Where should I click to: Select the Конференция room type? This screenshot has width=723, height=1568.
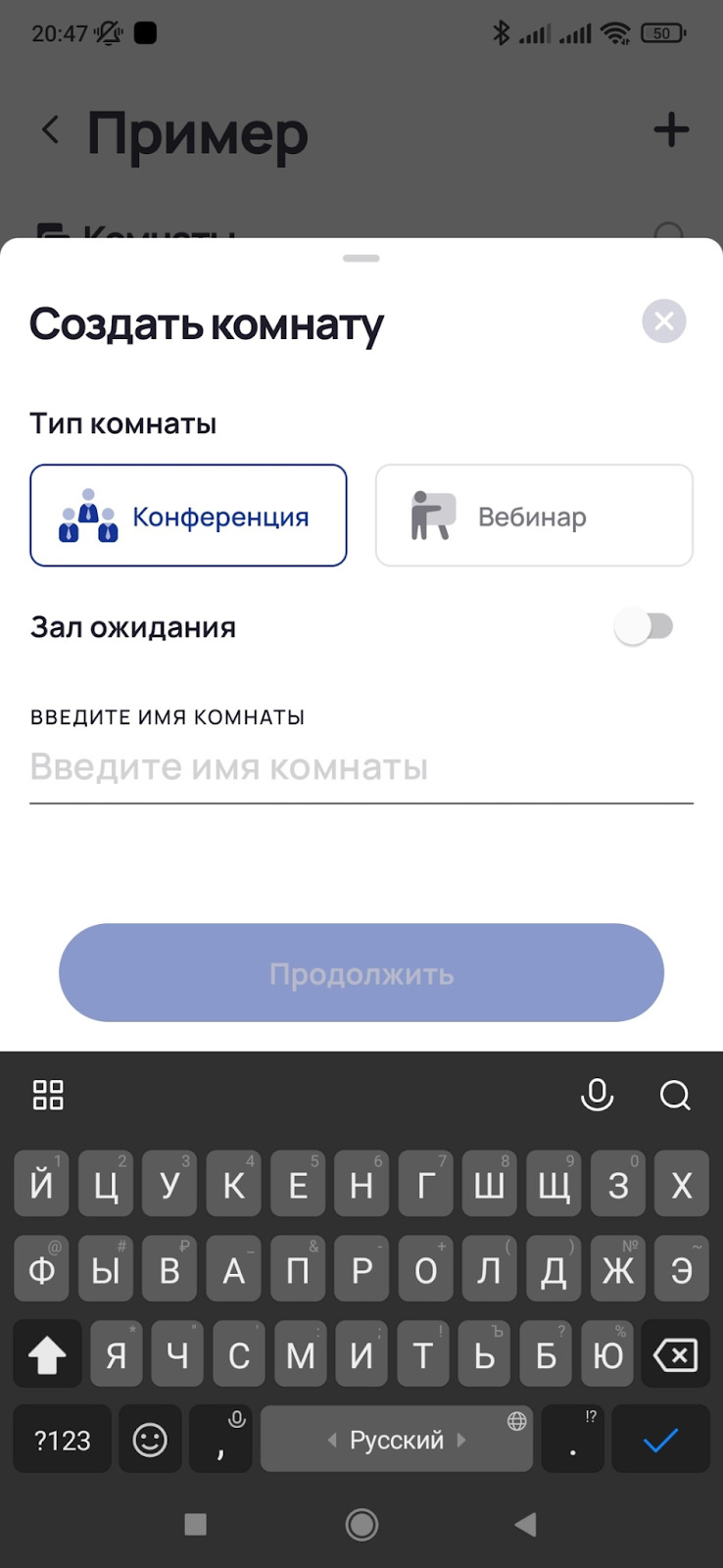click(188, 515)
